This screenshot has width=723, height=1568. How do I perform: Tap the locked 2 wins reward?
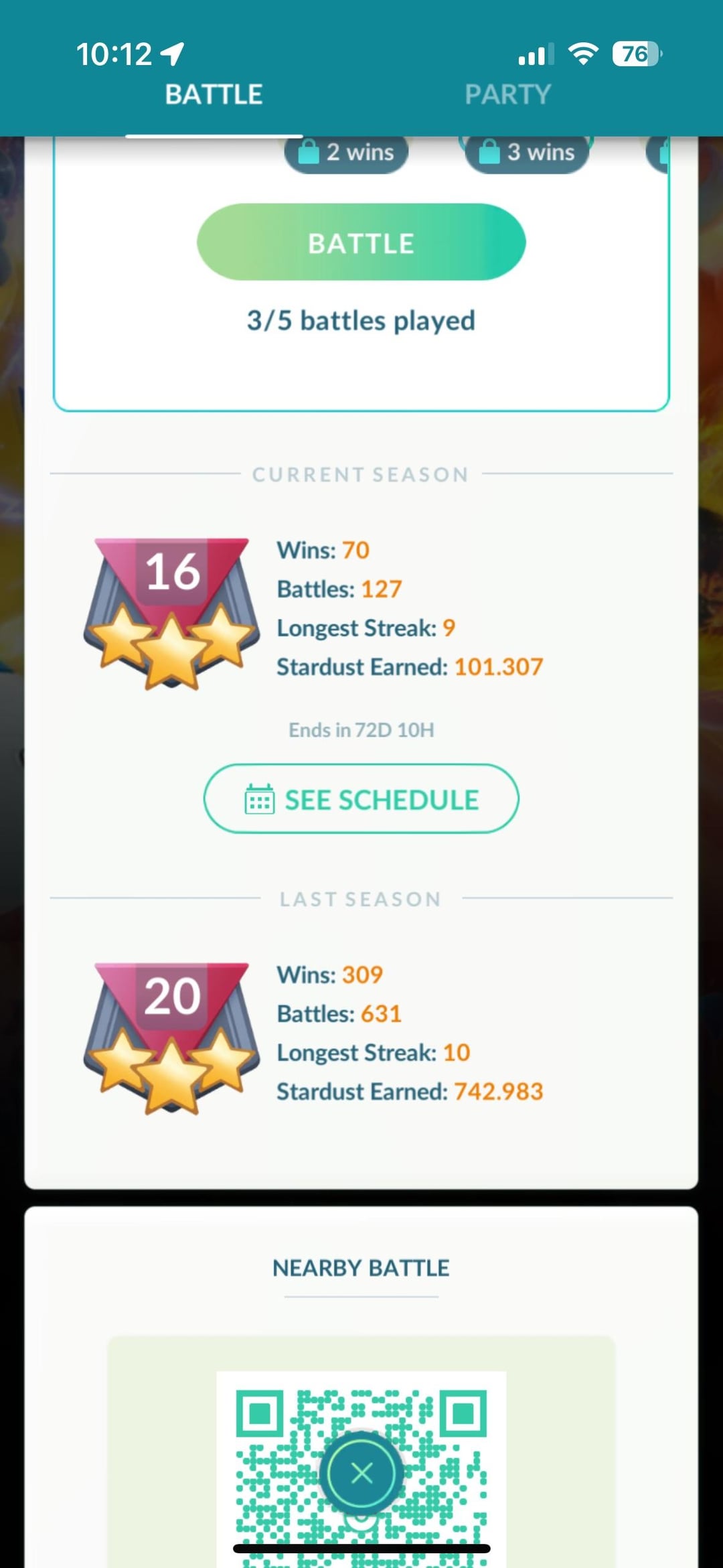point(347,153)
